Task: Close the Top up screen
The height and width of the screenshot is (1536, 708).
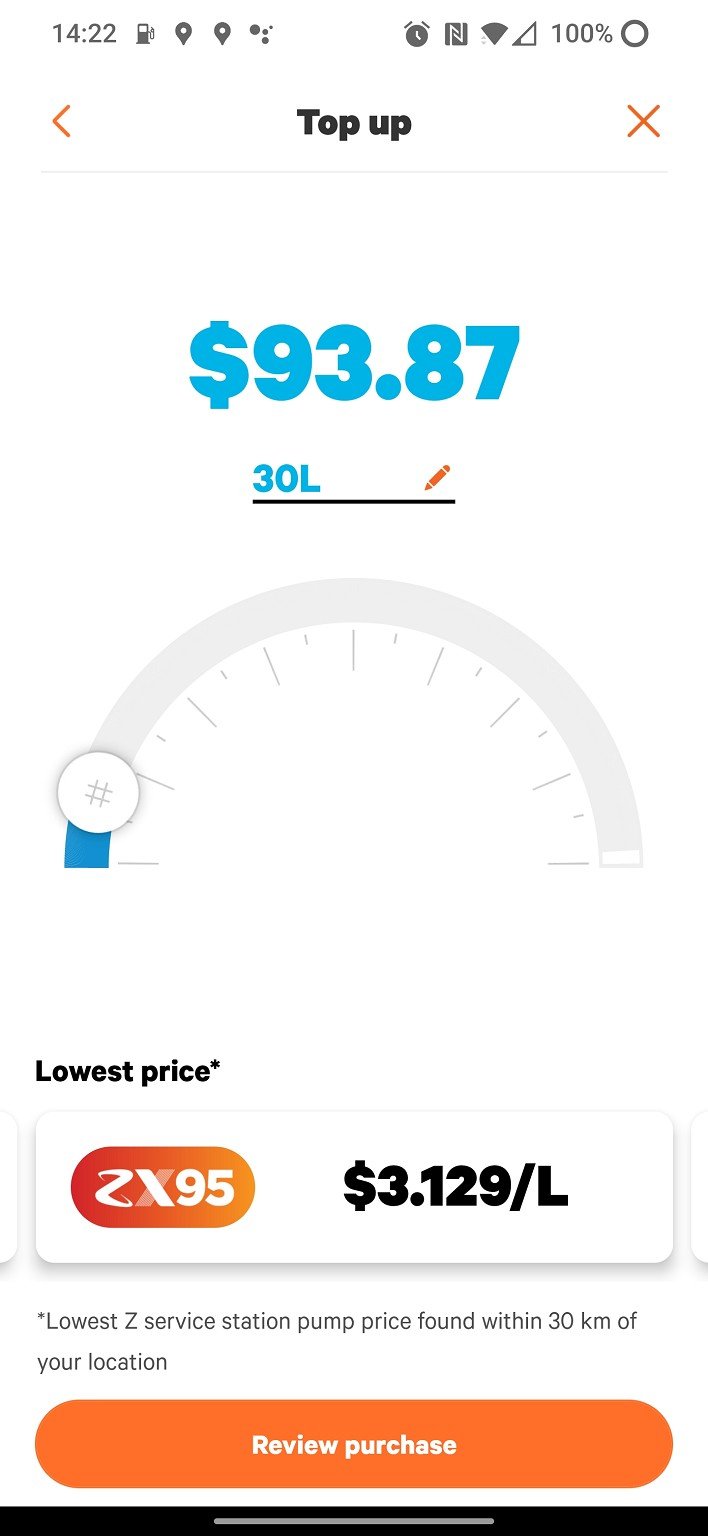Action: [x=643, y=122]
